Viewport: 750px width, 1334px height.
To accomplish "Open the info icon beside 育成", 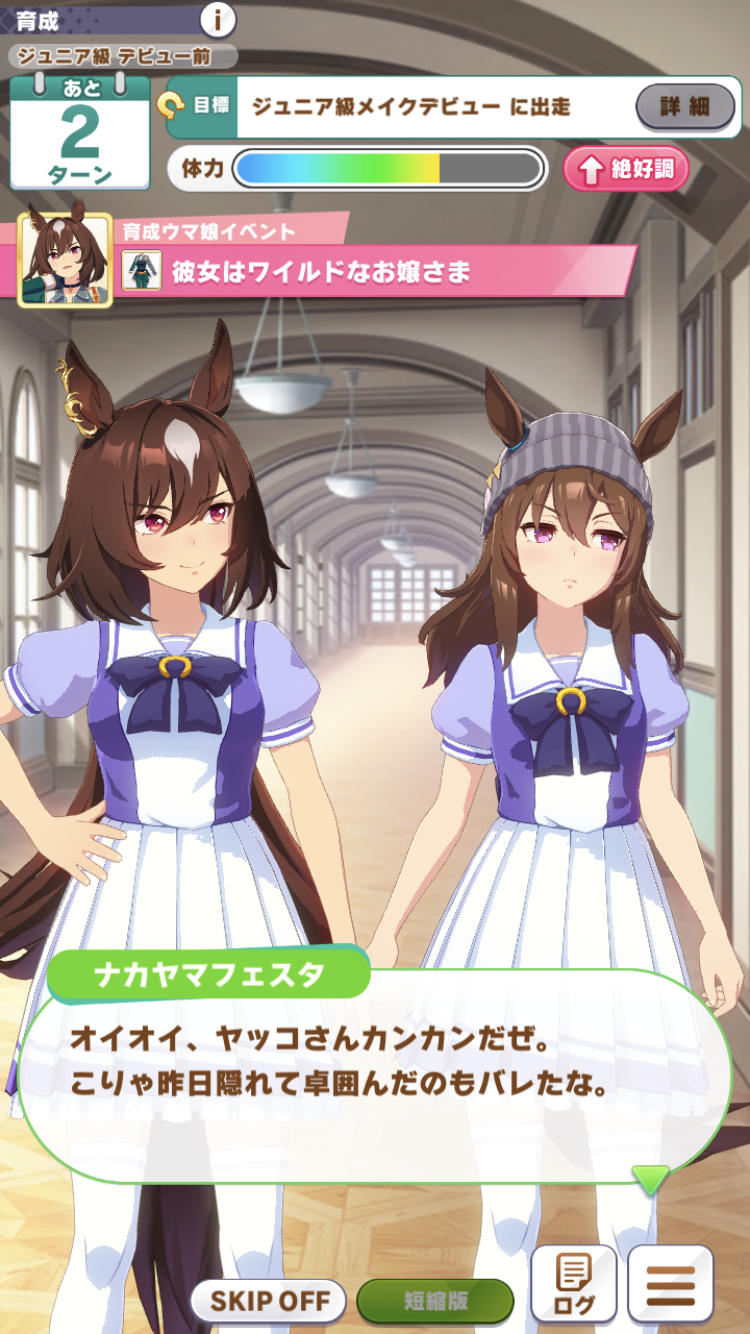I will pos(218,19).
